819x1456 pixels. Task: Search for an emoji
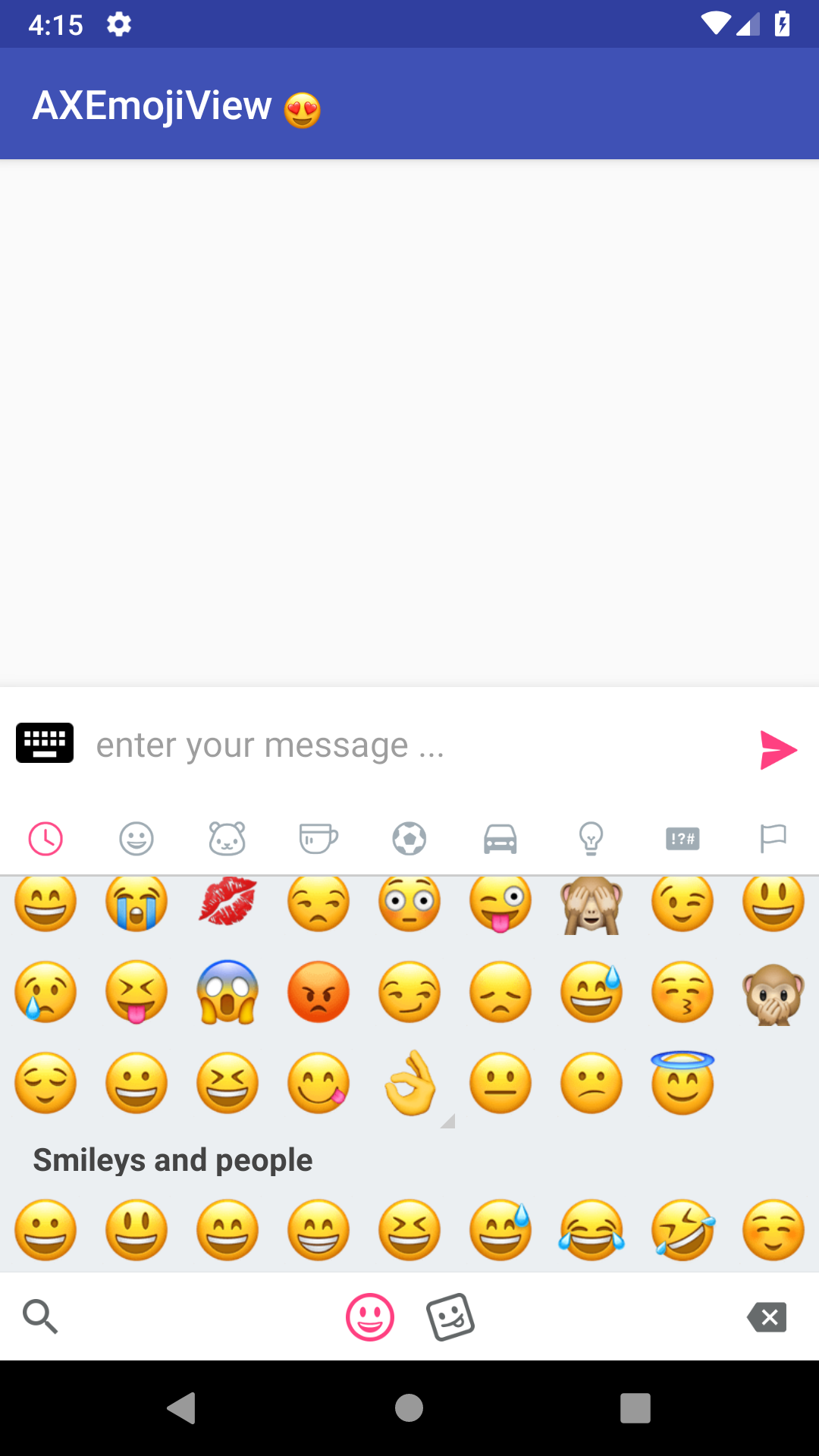[40, 1316]
